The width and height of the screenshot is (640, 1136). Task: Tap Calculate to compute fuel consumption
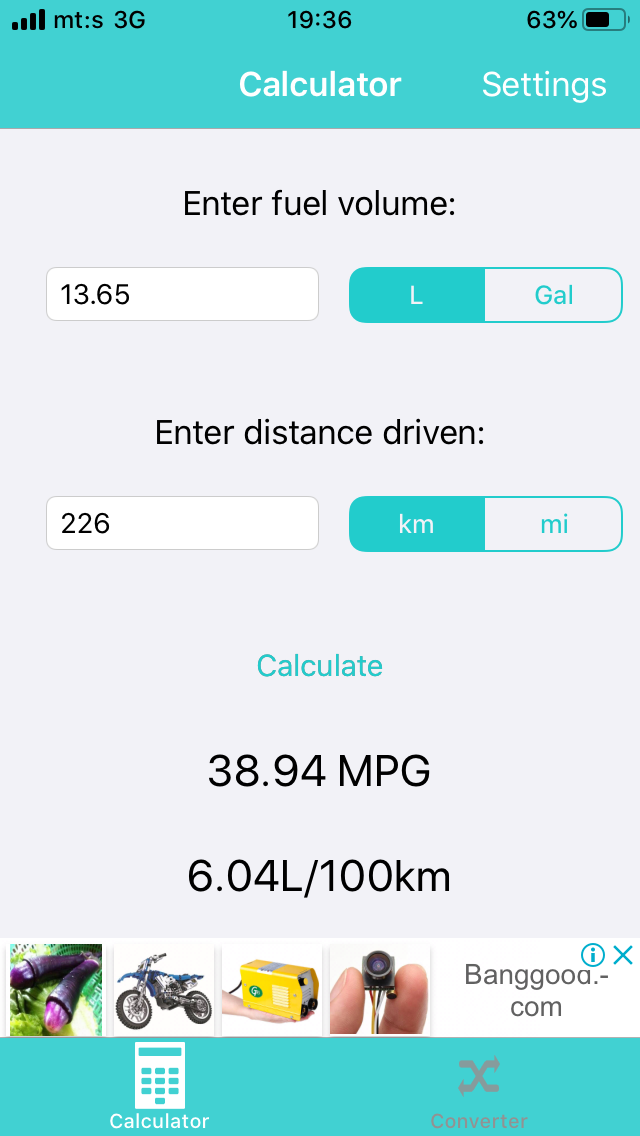[320, 666]
